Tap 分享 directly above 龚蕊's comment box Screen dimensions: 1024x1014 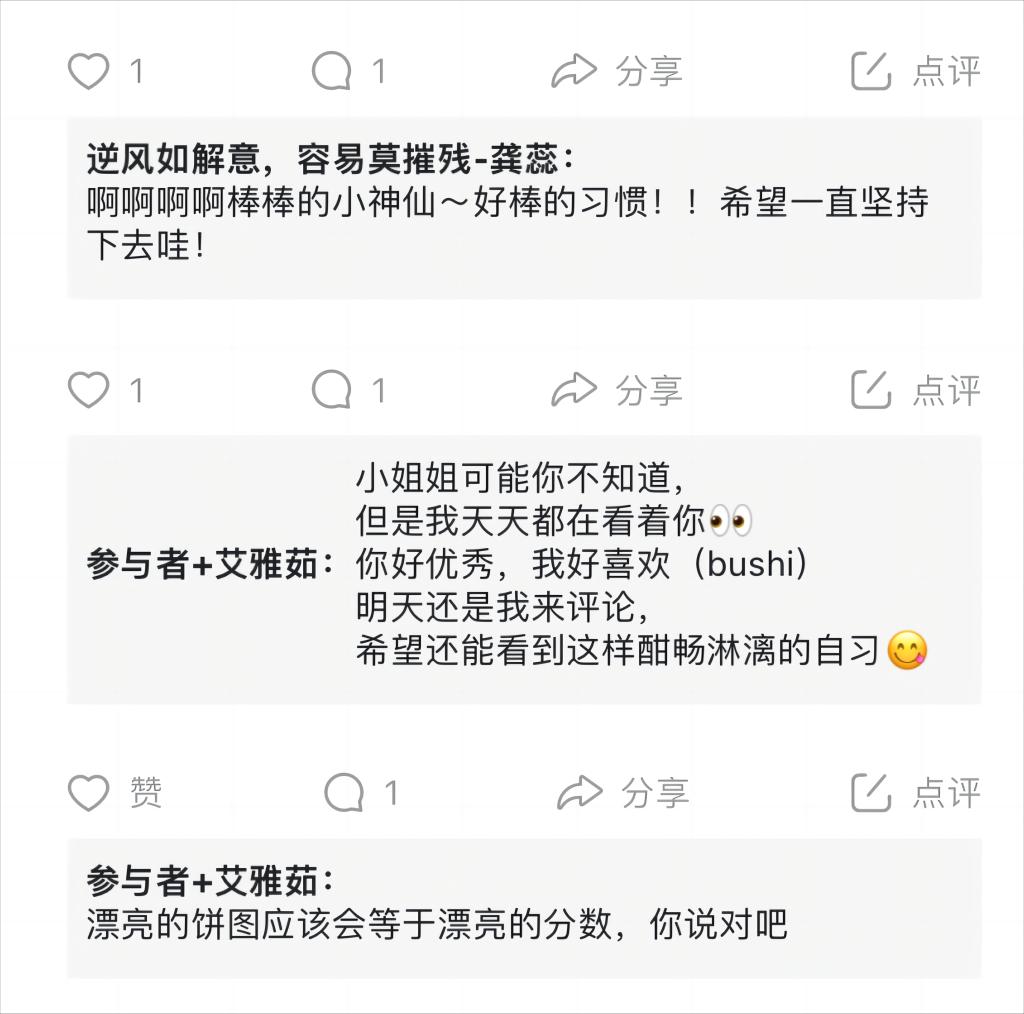[617, 71]
